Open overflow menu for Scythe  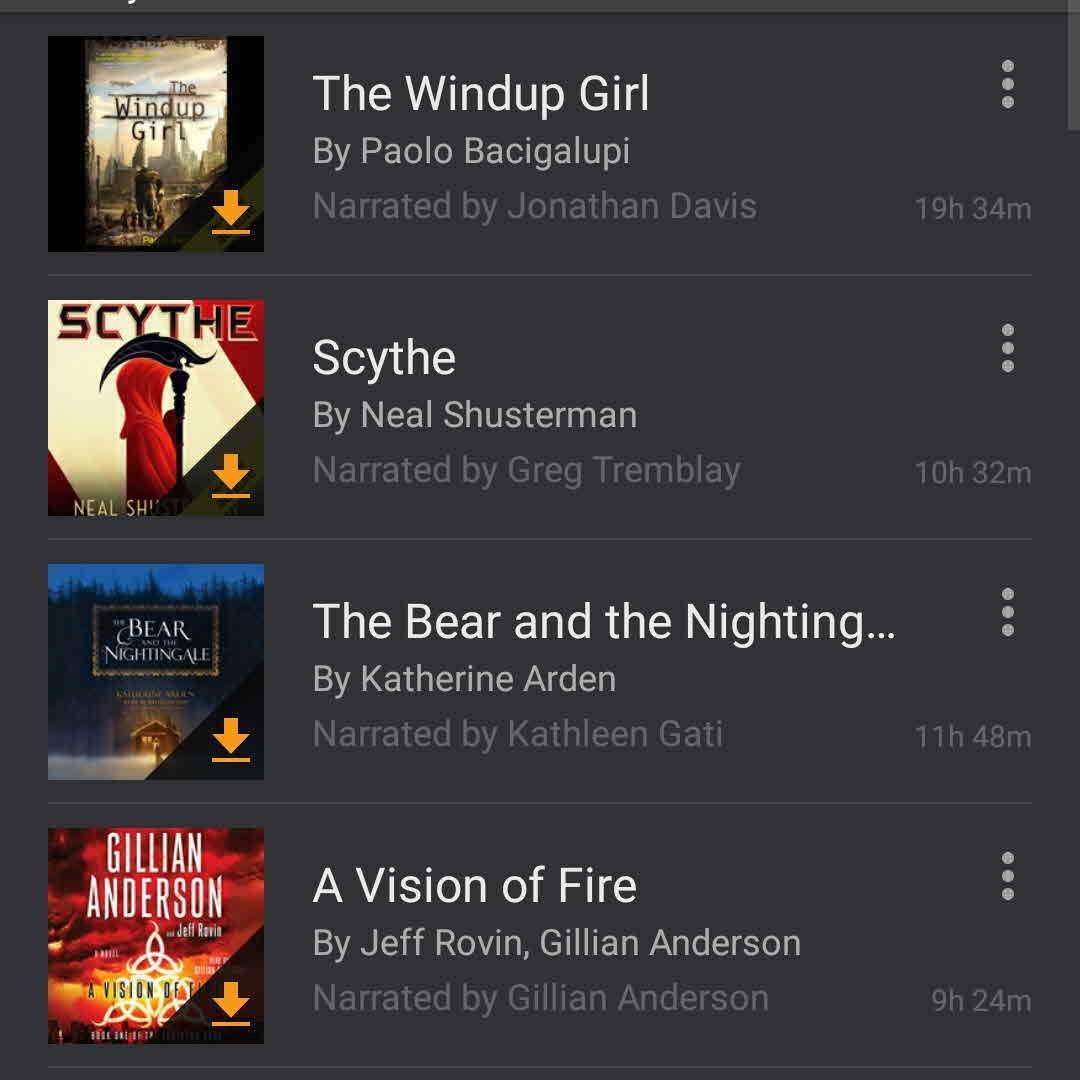(1007, 349)
